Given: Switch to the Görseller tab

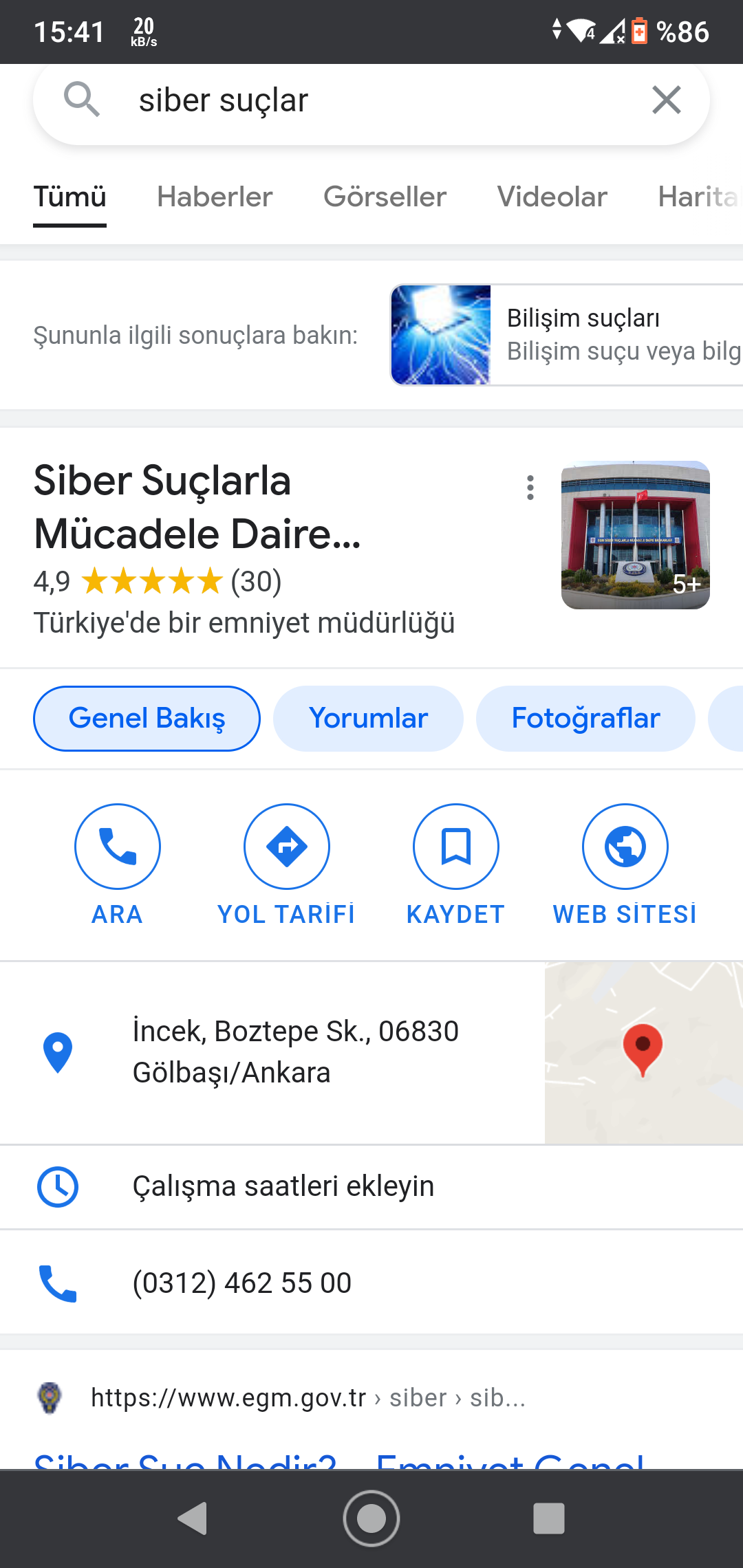Looking at the screenshot, I should (x=385, y=197).
